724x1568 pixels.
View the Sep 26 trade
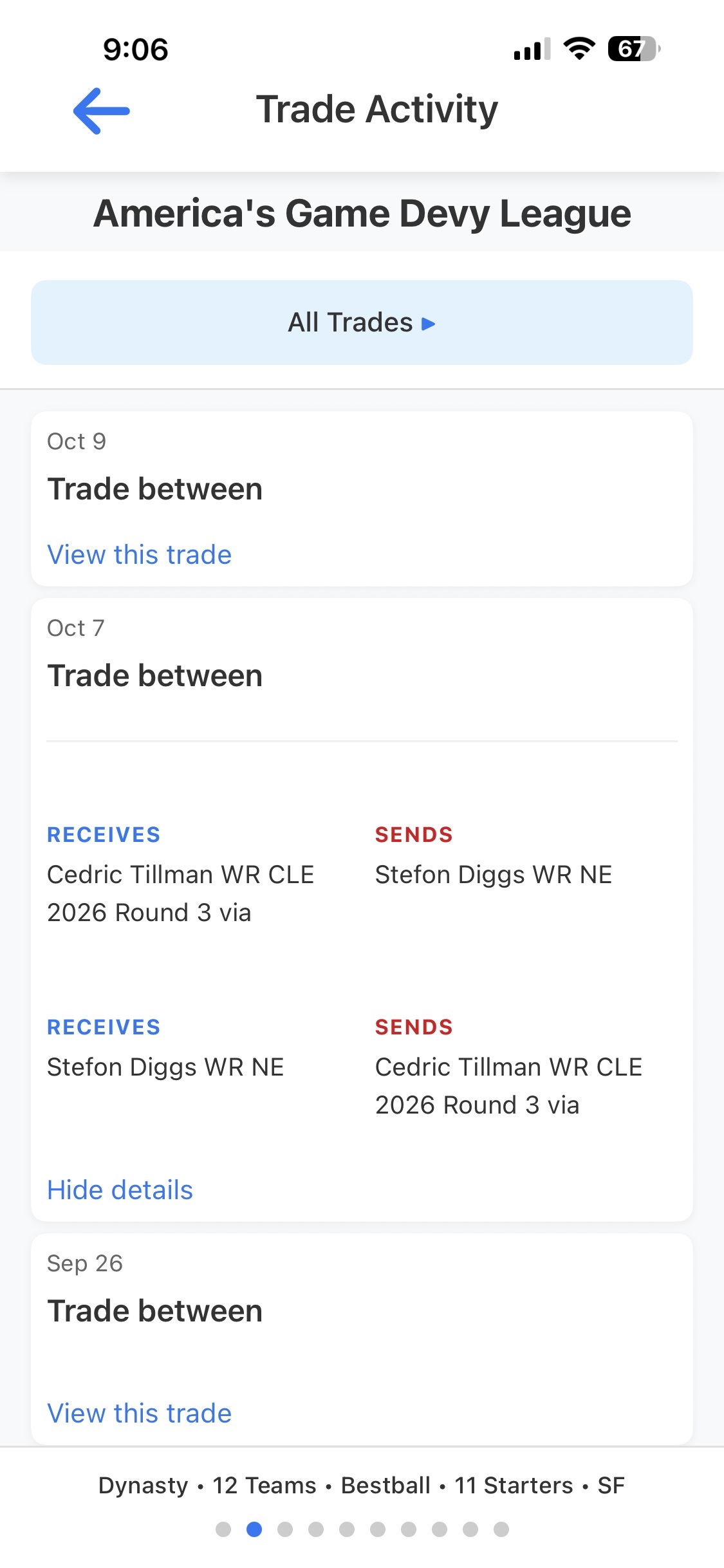[x=140, y=1412]
